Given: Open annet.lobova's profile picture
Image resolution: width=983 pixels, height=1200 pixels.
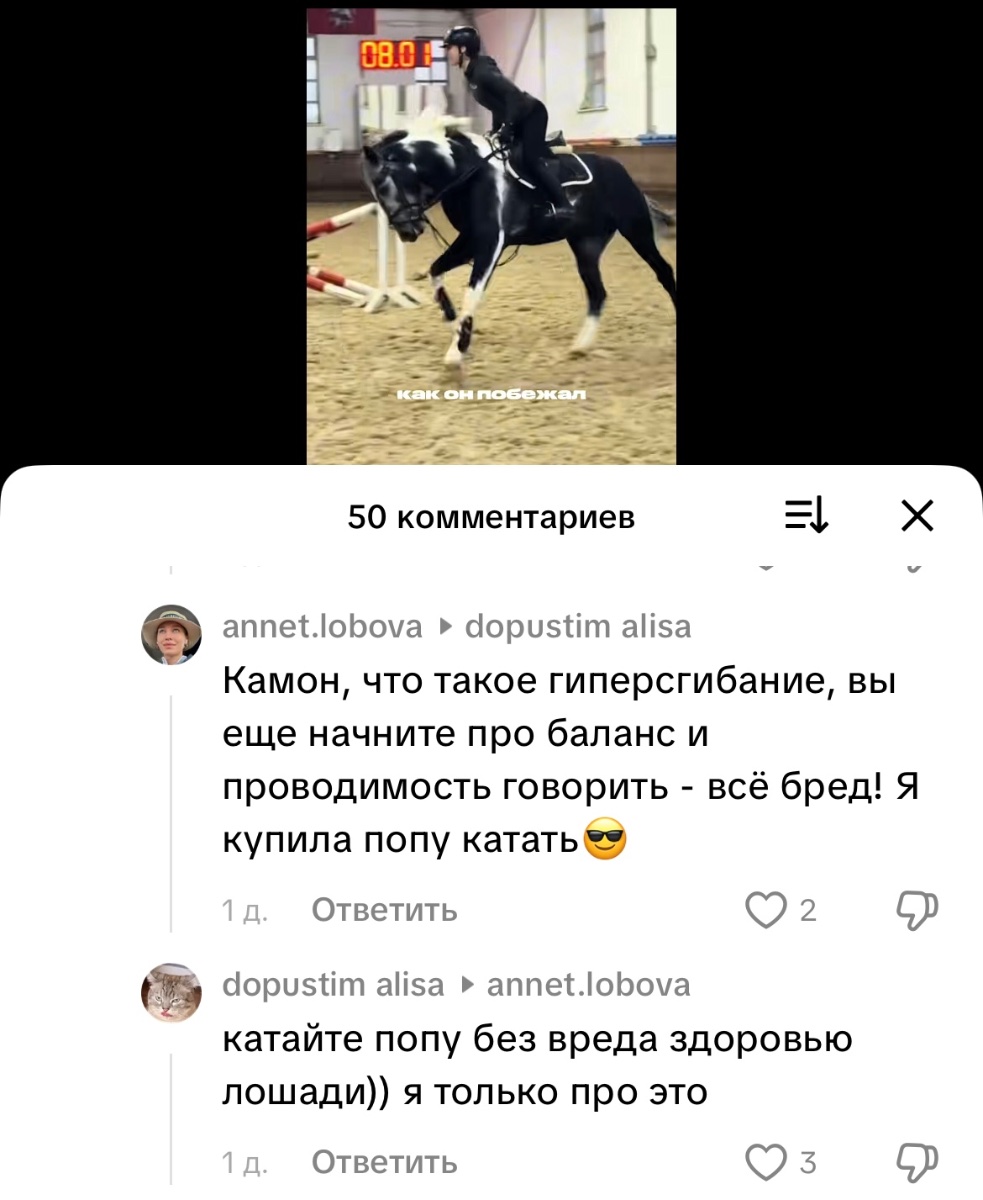Looking at the screenshot, I should pyautogui.click(x=172, y=634).
